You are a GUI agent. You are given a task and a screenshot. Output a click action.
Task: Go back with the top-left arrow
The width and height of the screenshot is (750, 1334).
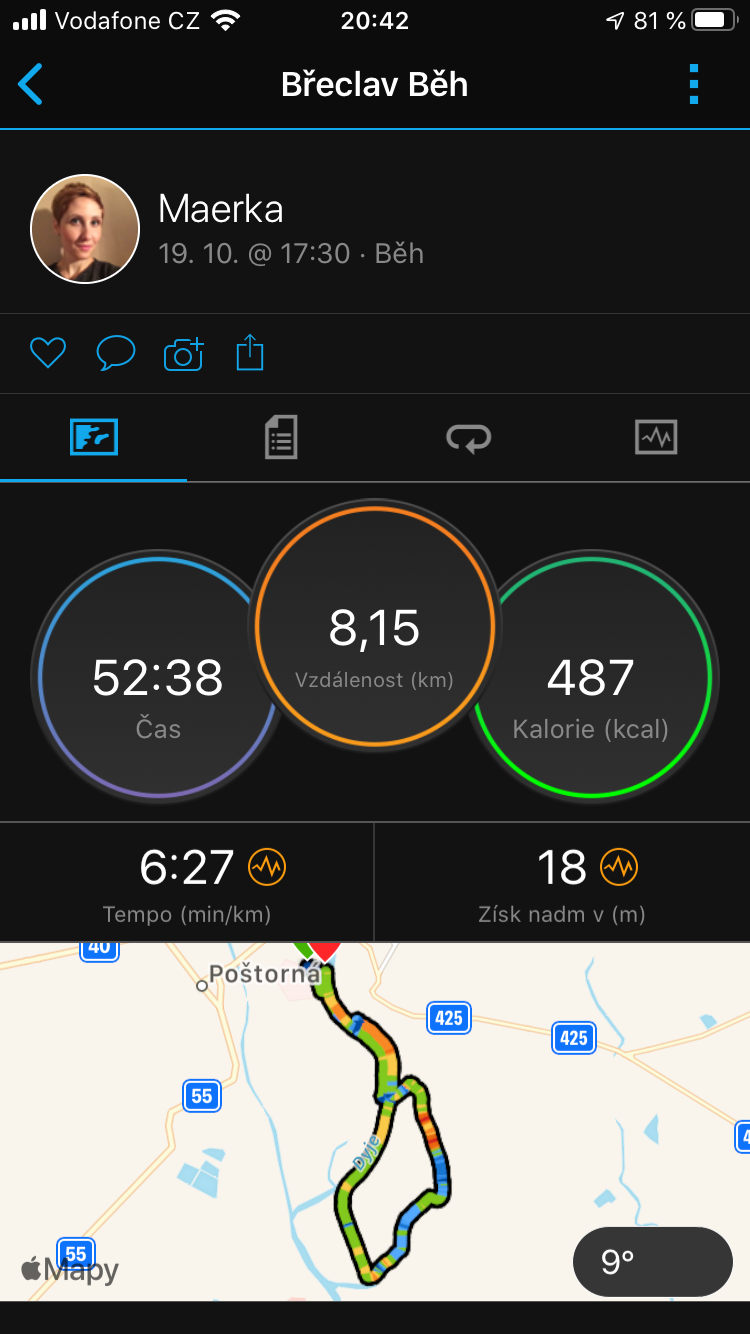[x=31, y=85]
